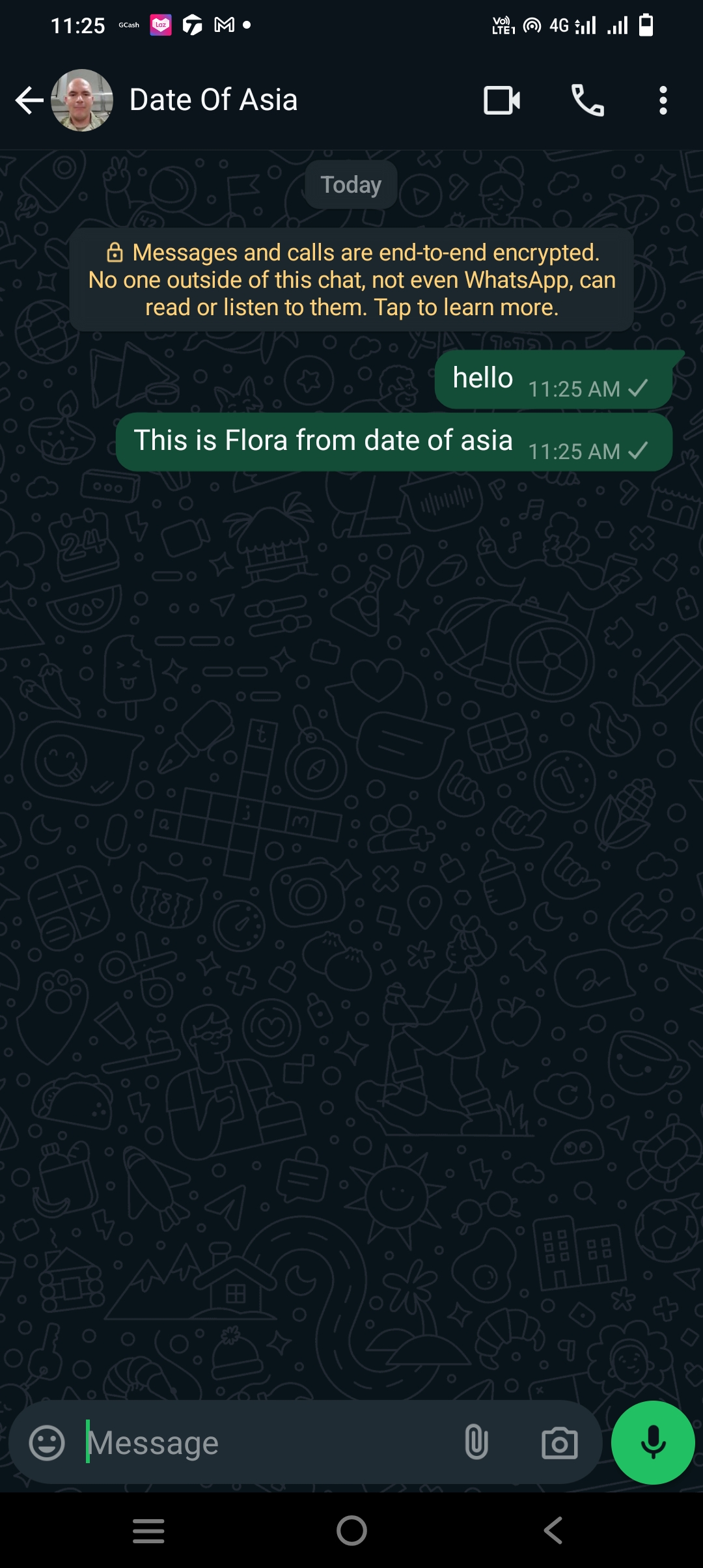This screenshot has height=1568, width=703.
Task: Tap the end-to-end encryption notice to learn more
Action: click(x=351, y=279)
